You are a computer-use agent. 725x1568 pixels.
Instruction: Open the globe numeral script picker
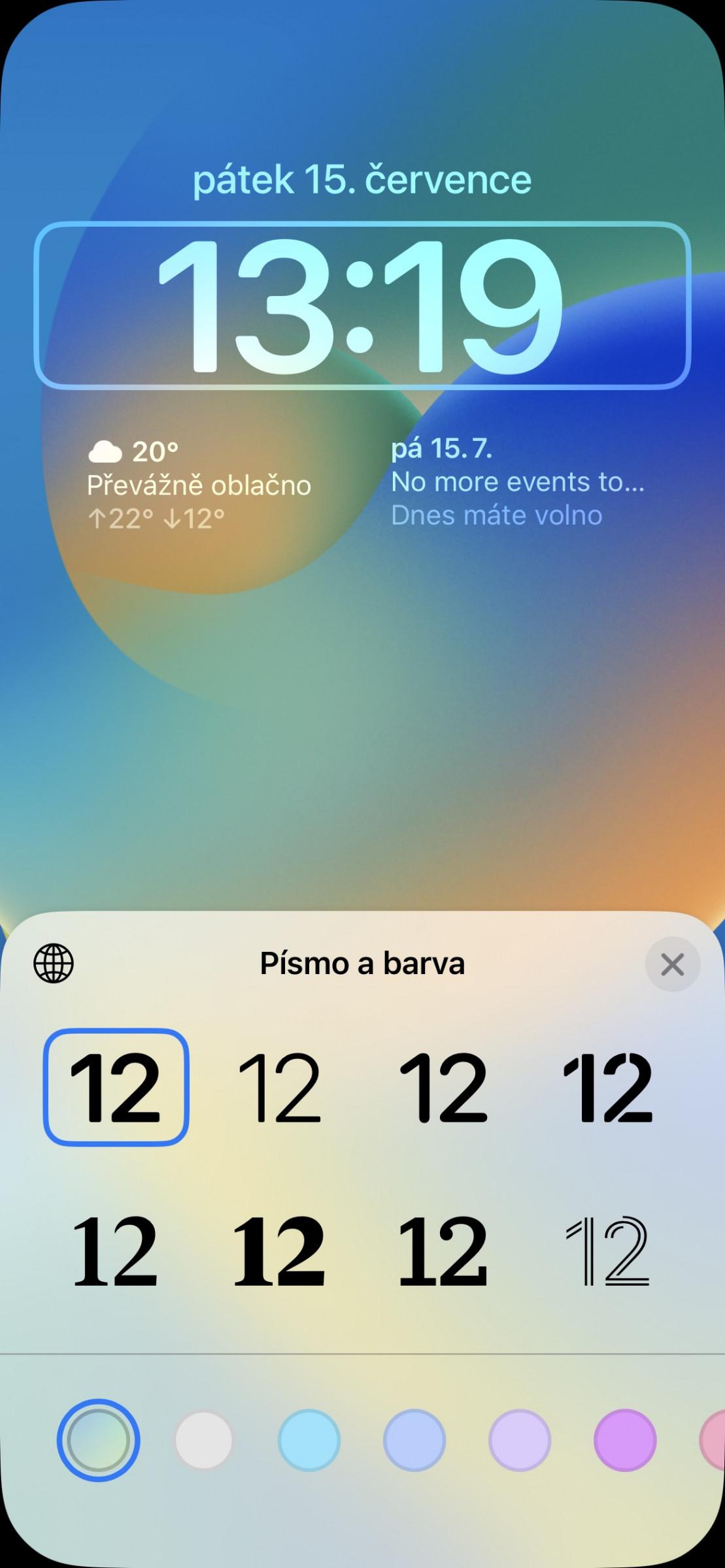(54, 964)
